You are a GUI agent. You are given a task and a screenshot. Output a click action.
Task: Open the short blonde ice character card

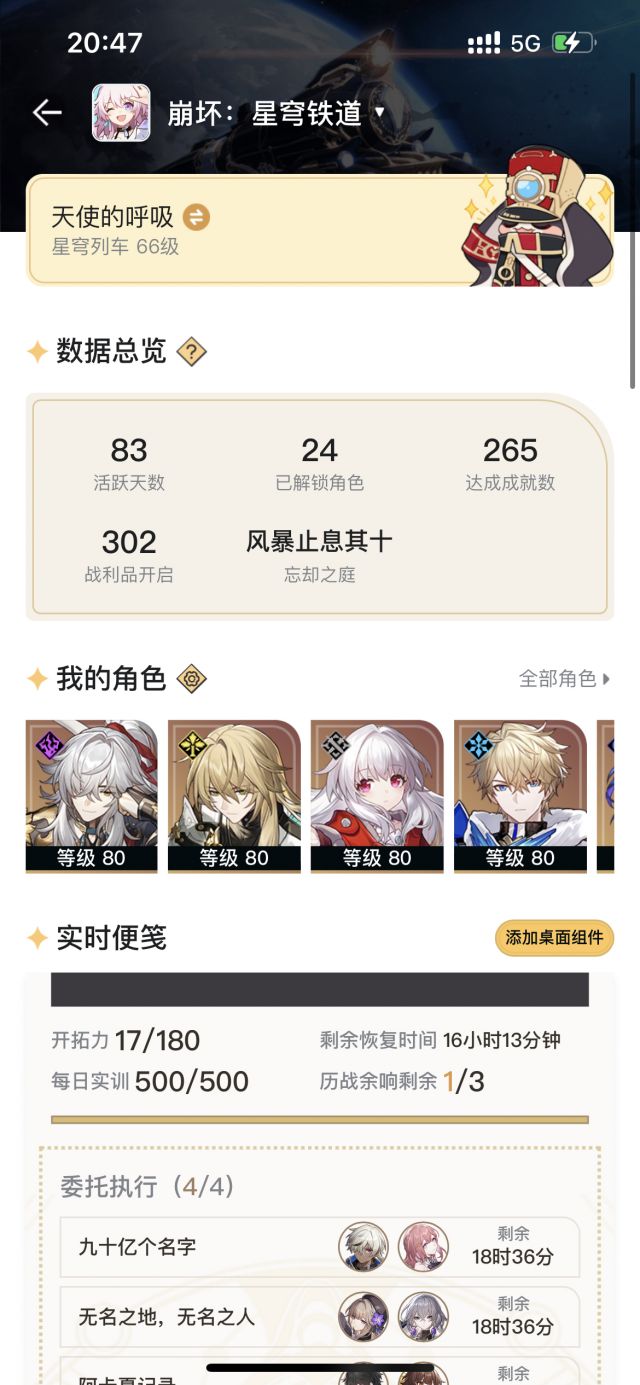tap(520, 795)
